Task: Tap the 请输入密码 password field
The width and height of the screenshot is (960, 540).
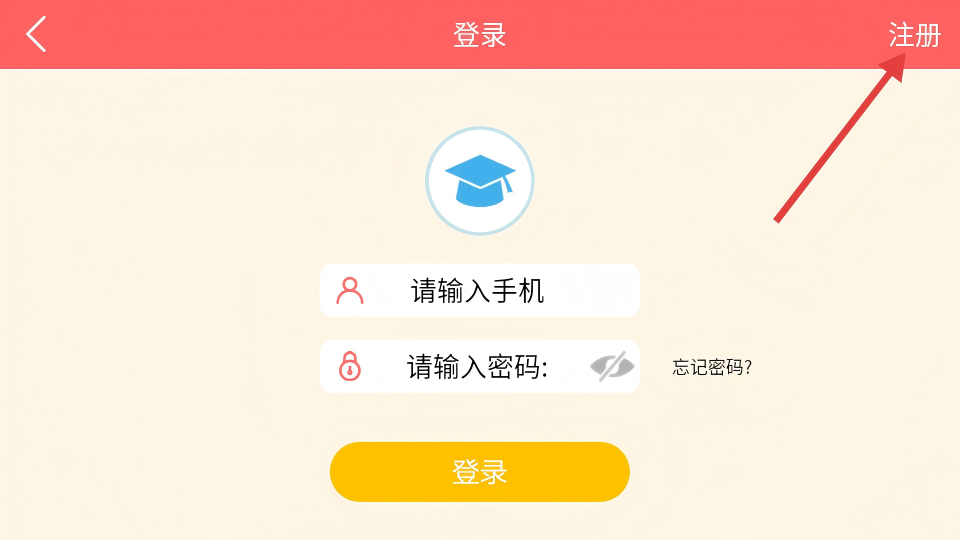Action: [476, 367]
